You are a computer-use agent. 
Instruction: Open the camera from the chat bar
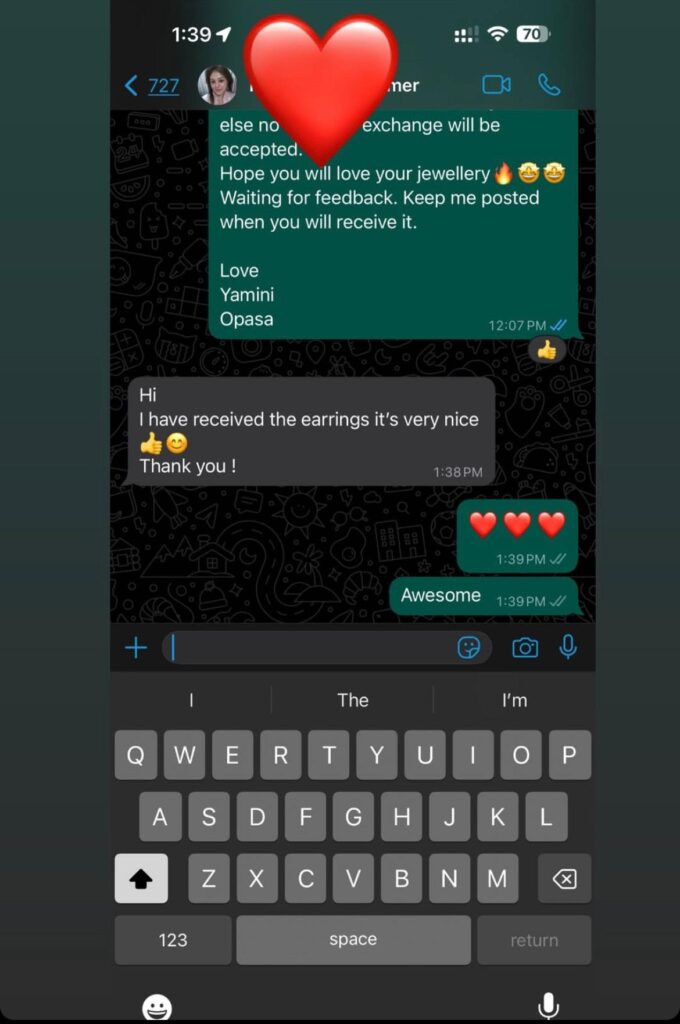[x=525, y=648]
